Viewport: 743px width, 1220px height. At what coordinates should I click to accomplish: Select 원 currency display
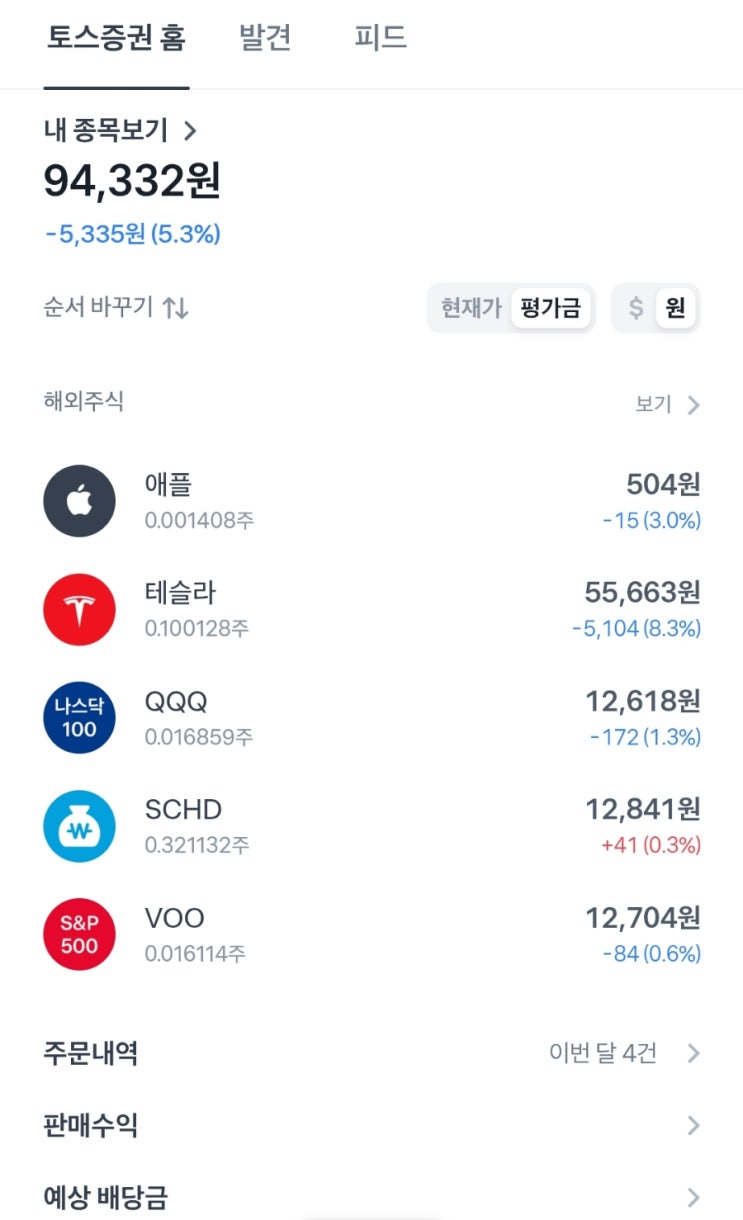click(x=676, y=308)
